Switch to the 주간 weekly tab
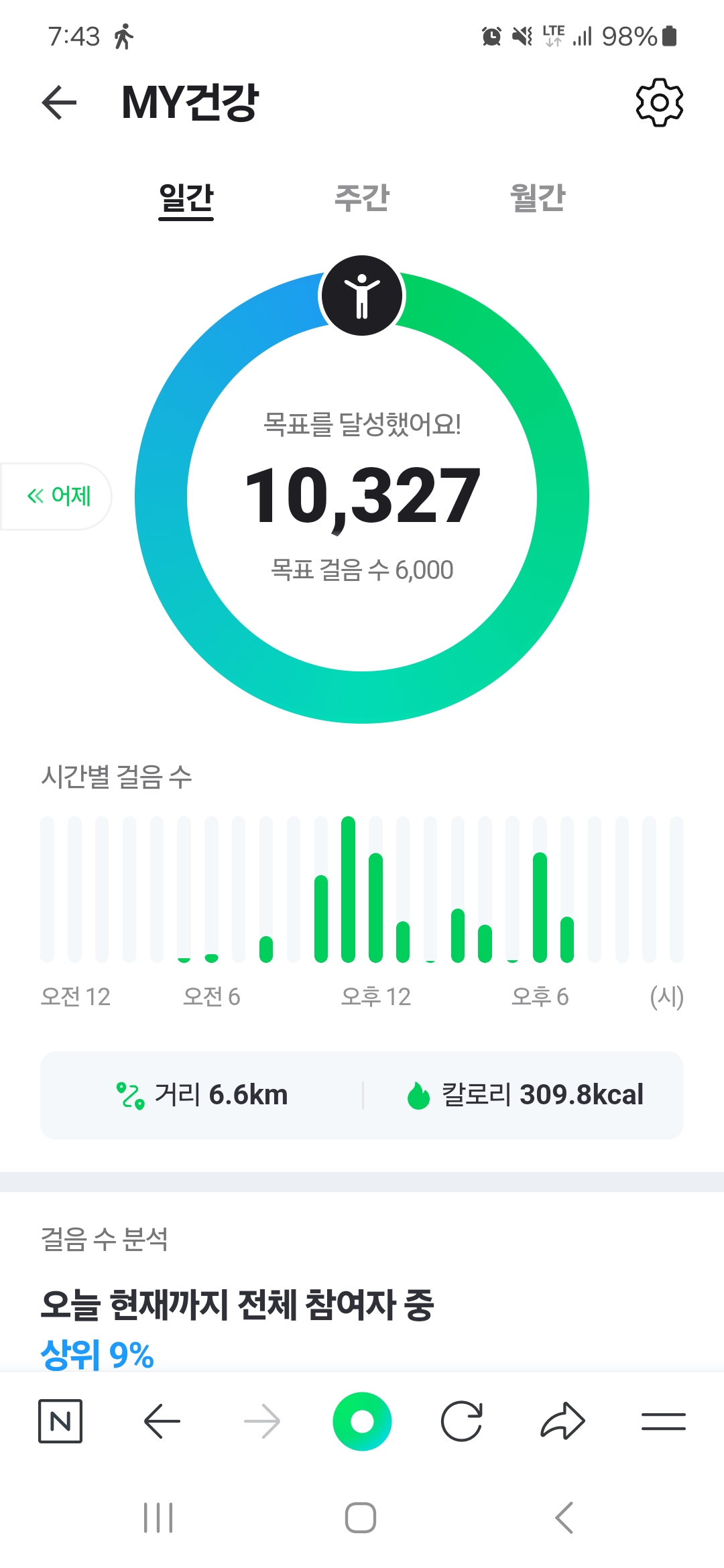 tap(362, 198)
